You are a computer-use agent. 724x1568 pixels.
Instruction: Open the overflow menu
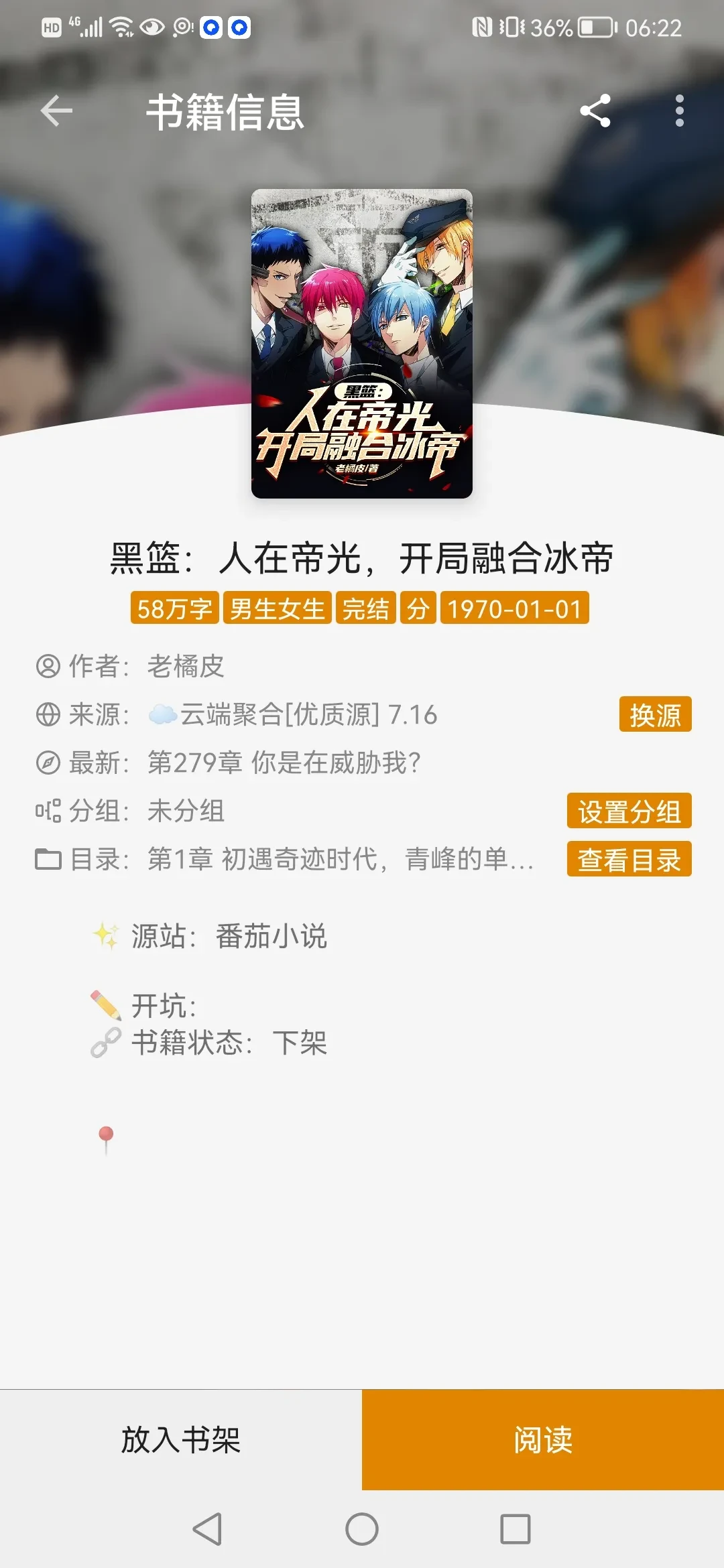click(679, 111)
